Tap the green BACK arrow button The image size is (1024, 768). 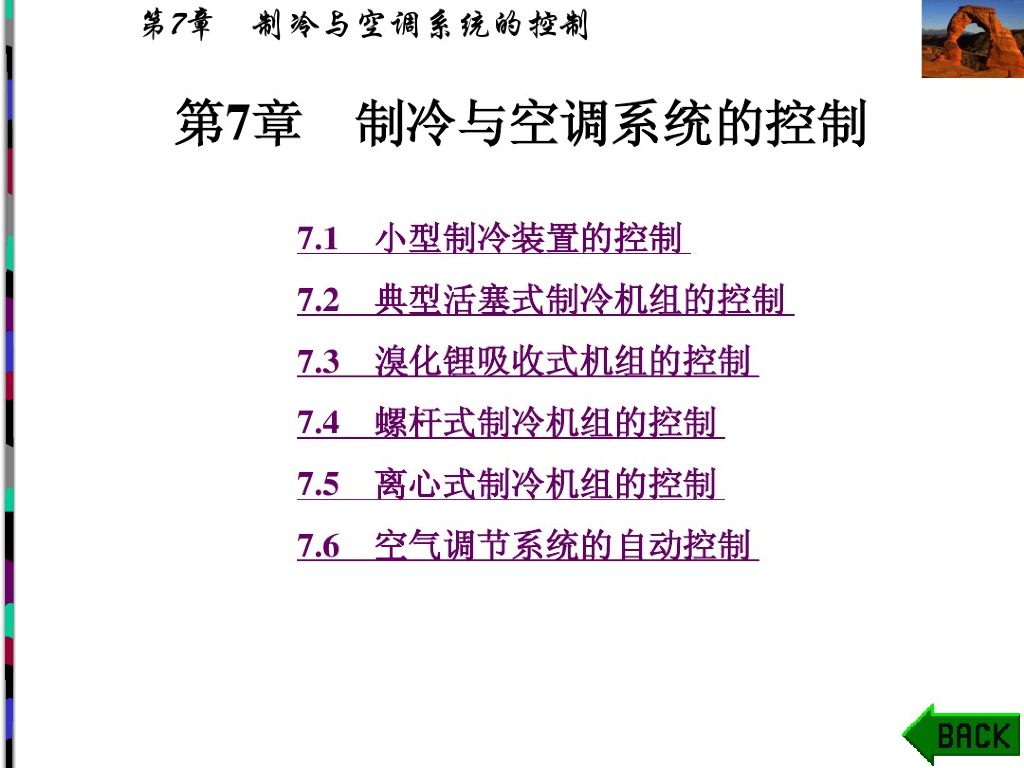[x=961, y=735]
